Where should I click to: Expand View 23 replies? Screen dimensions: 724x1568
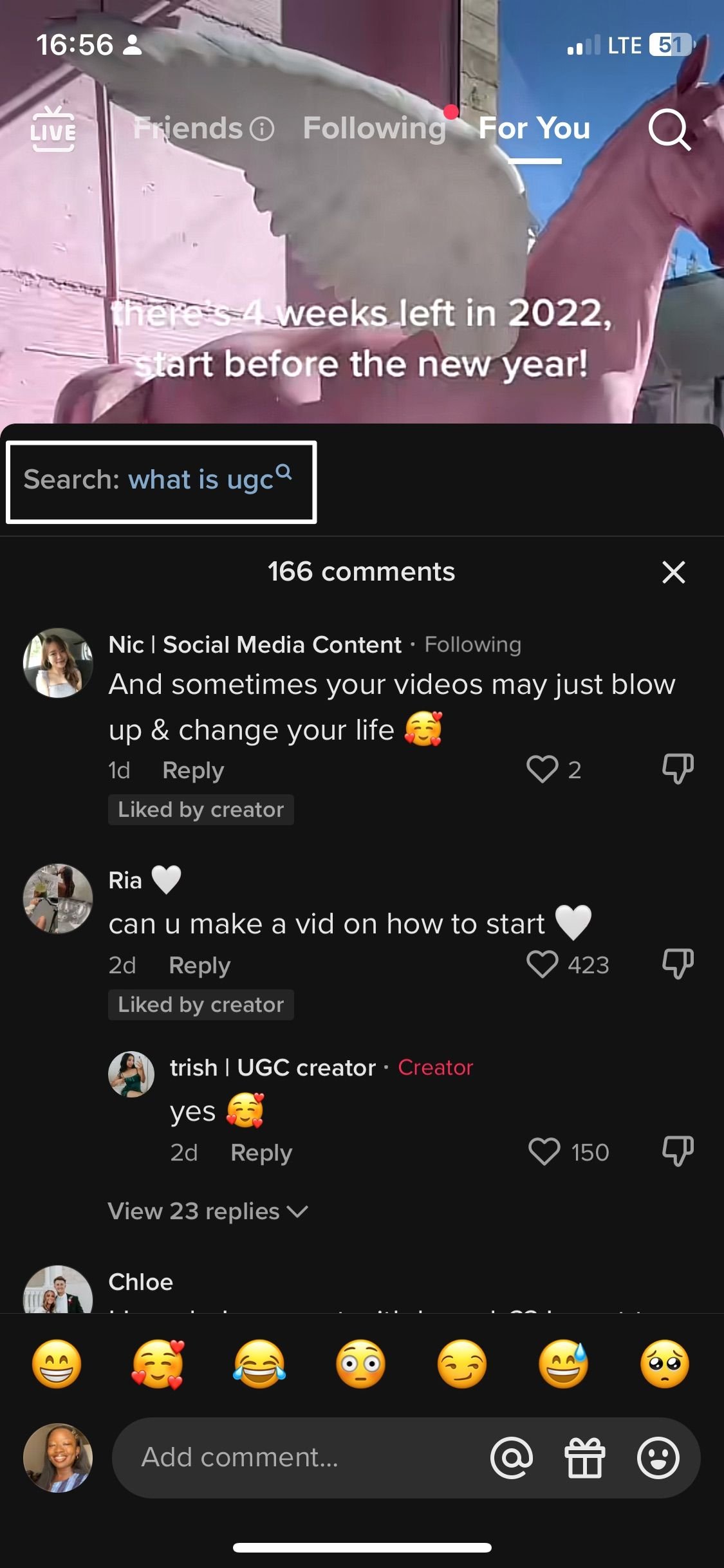(208, 1211)
